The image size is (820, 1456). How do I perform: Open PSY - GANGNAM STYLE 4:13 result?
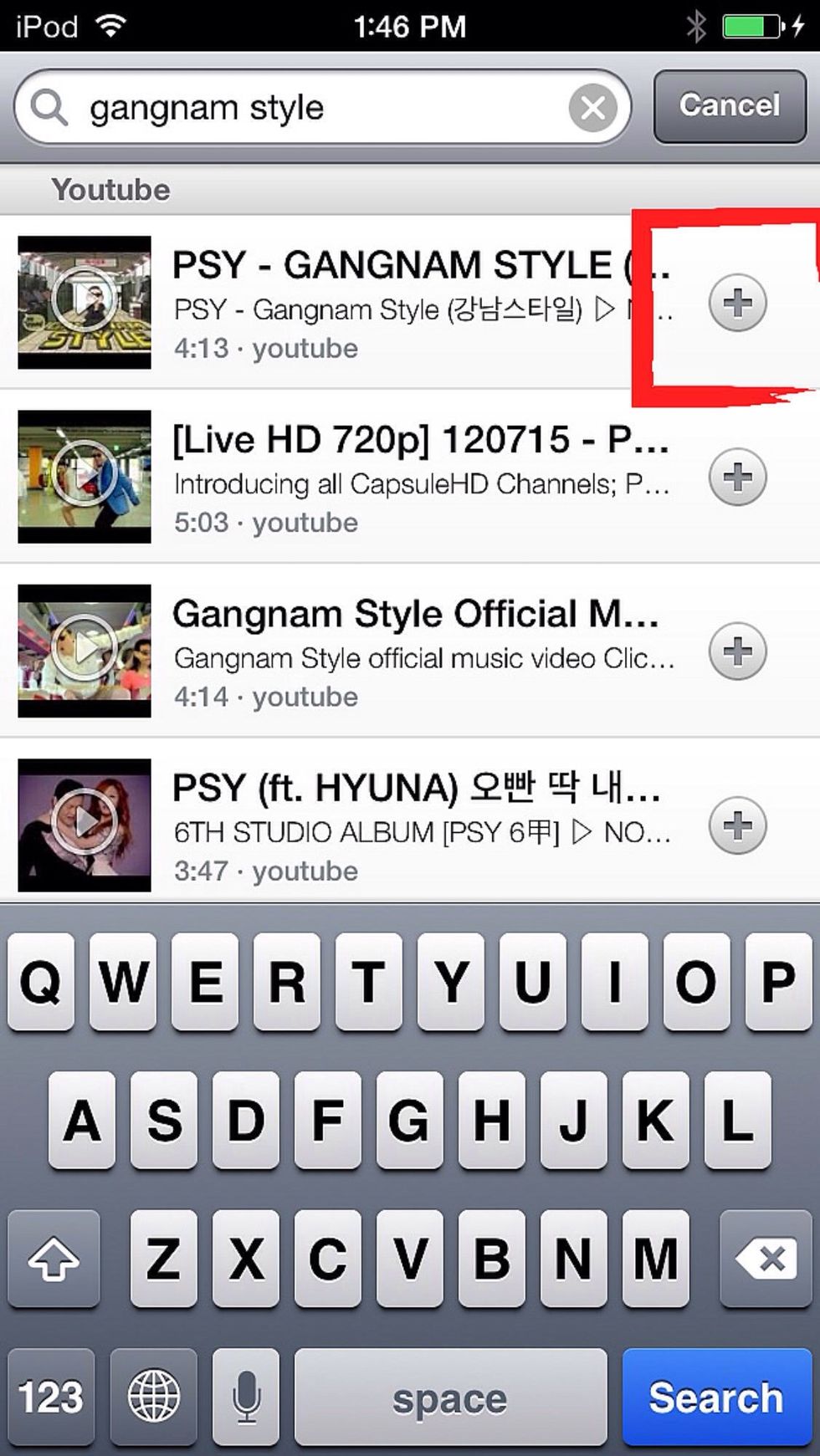point(343,302)
